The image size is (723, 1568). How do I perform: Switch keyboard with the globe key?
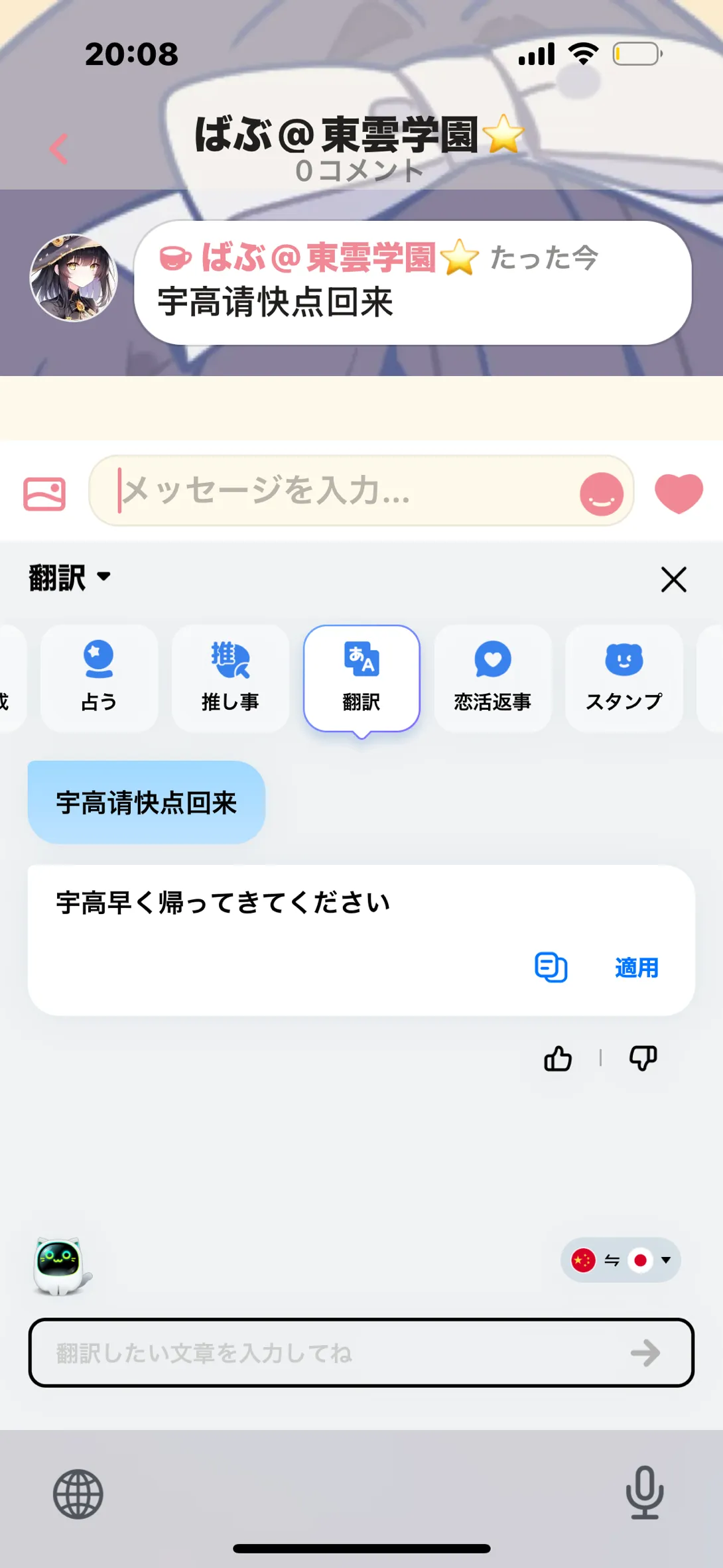pyautogui.click(x=78, y=1494)
